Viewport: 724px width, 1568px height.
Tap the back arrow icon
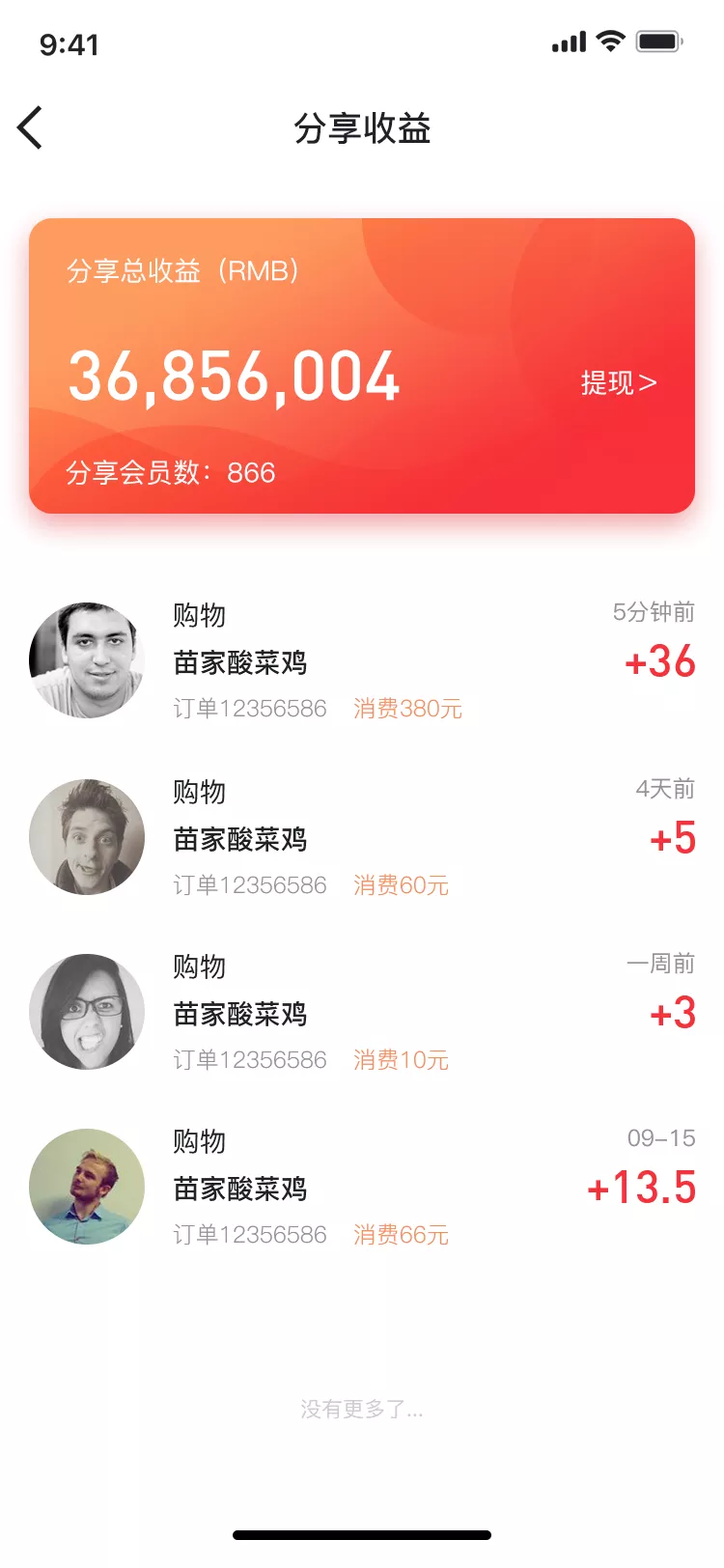point(29,126)
